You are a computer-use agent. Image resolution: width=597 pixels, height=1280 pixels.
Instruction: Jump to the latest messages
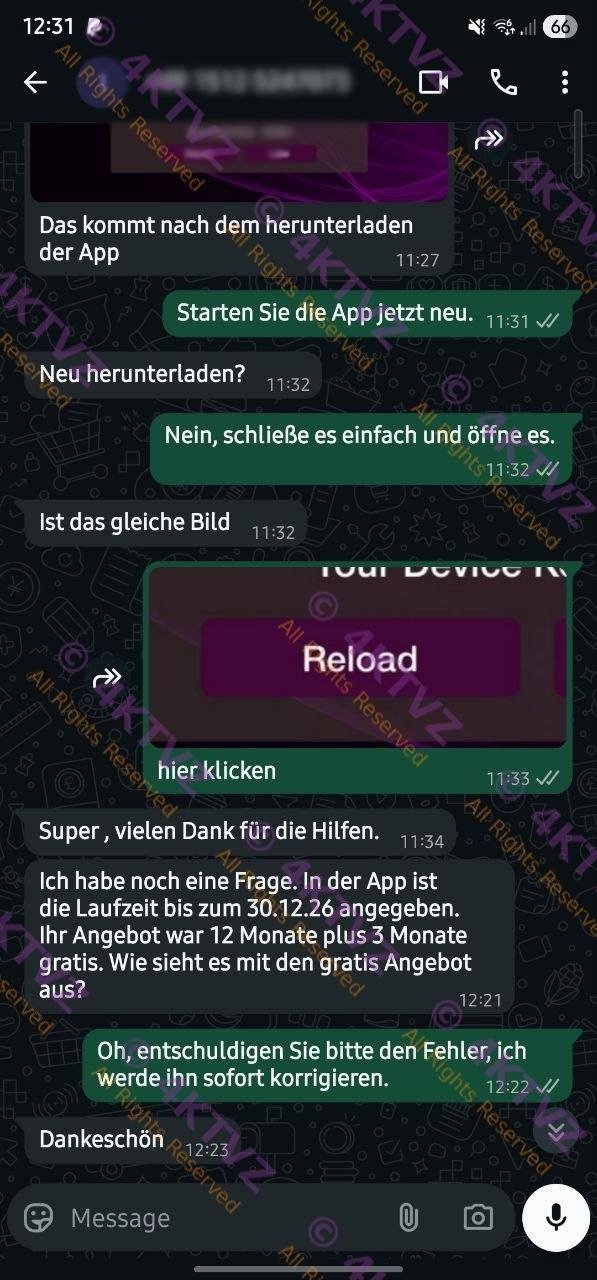point(557,1132)
